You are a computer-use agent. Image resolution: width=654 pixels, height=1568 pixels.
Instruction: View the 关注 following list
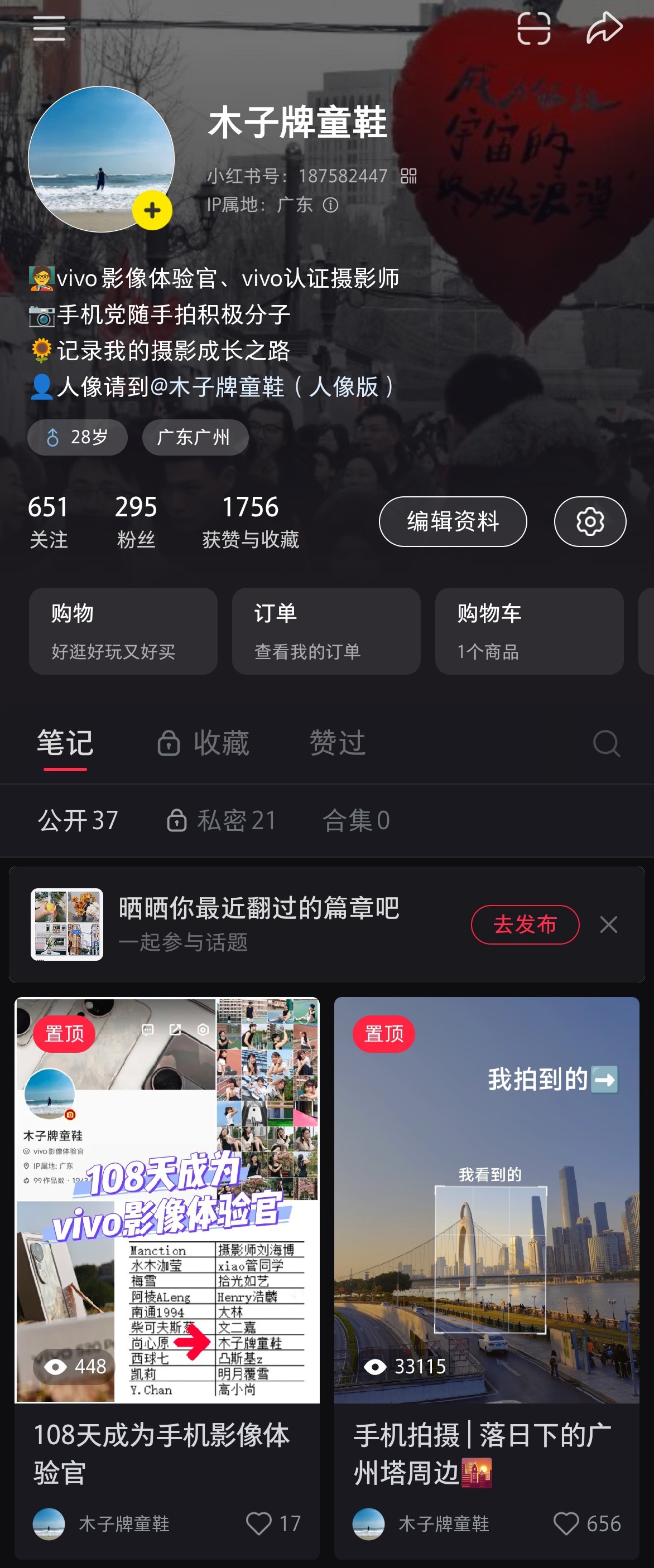pyautogui.click(x=49, y=522)
